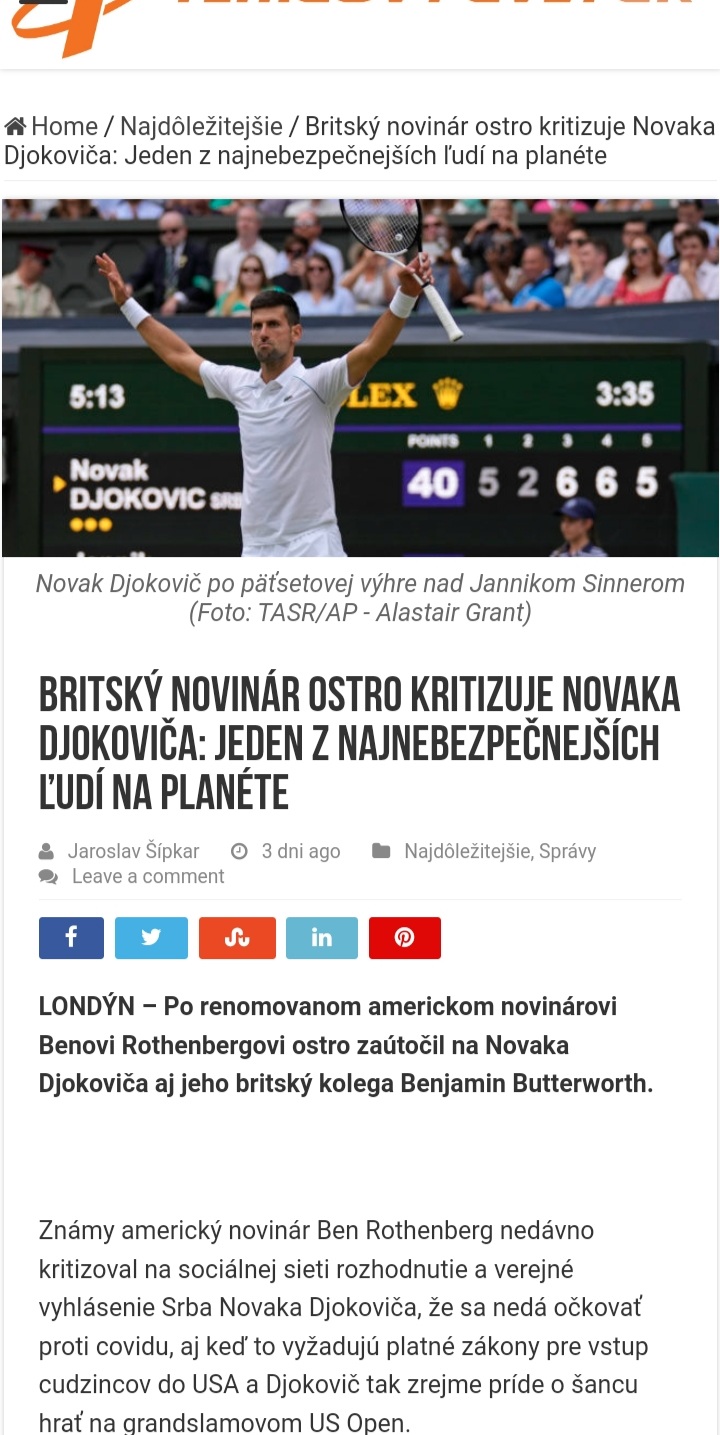Share article on LinkedIn
720x1435 pixels.
pyautogui.click(x=322, y=938)
